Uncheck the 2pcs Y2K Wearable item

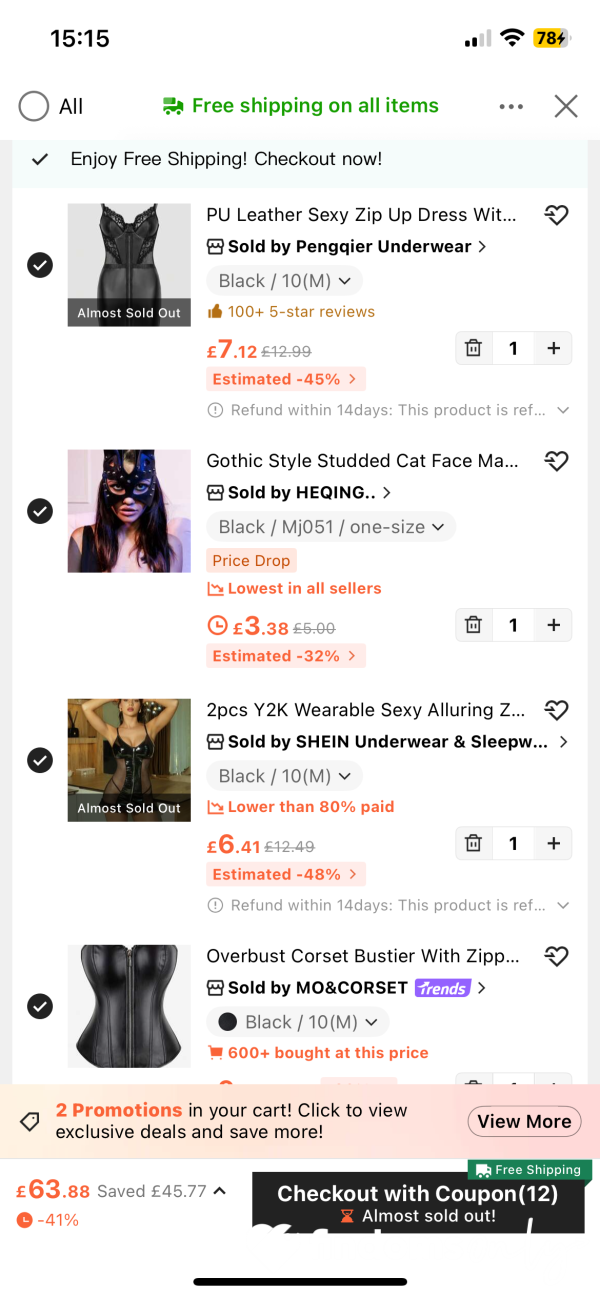(40, 760)
